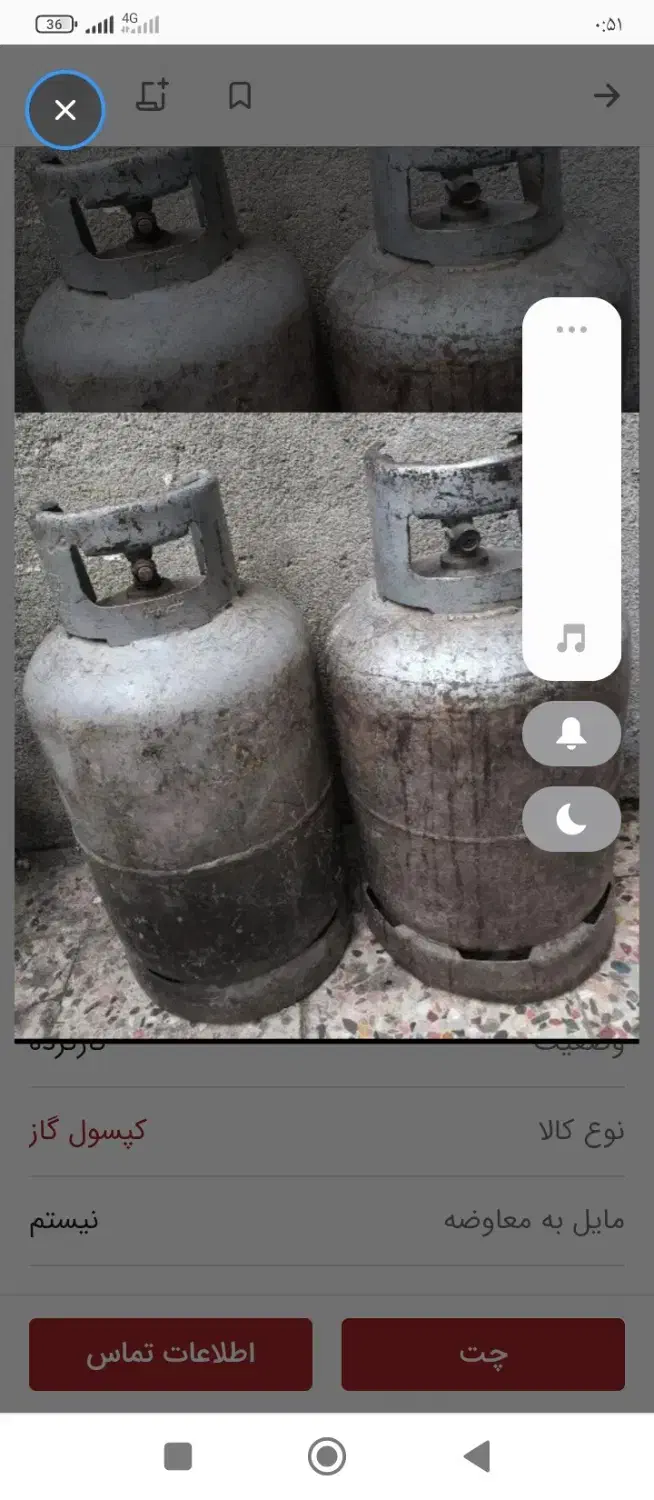Bookmark this gas cylinder ad
Viewport: 654px width, 1500px height.
tap(240, 96)
